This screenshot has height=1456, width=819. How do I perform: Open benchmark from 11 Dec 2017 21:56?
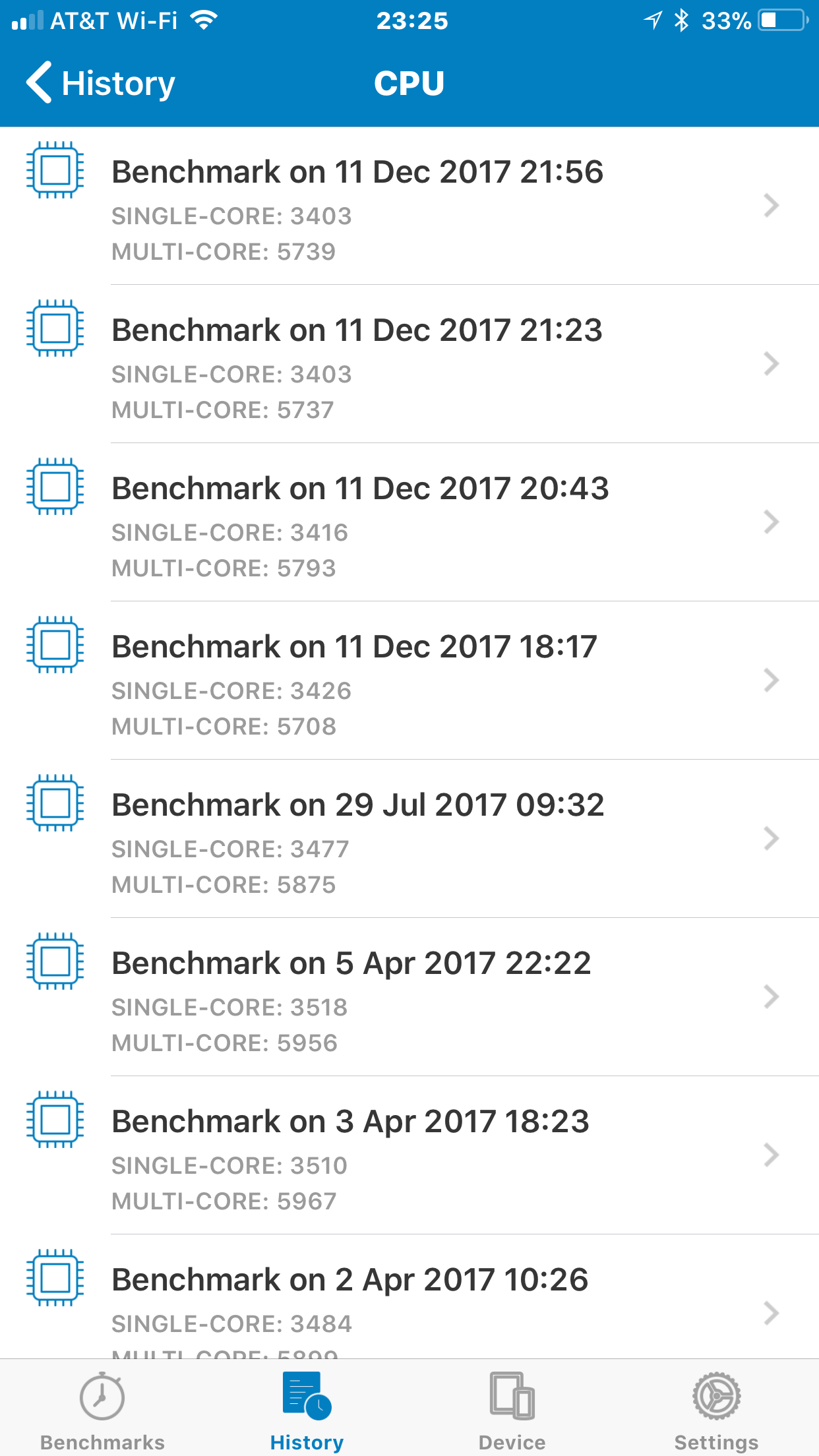click(409, 206)
